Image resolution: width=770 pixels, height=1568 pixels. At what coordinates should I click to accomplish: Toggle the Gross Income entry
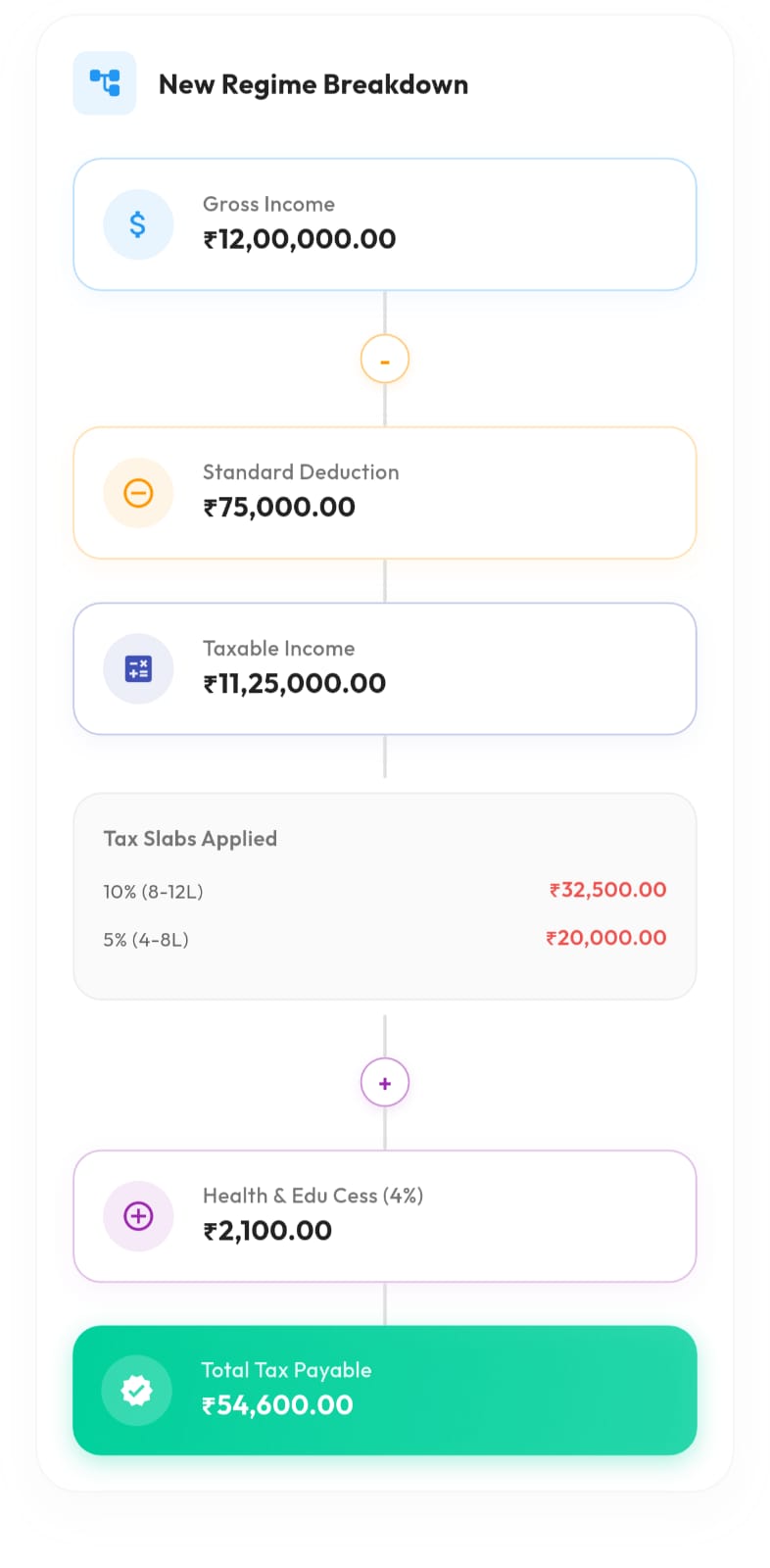point(384,224)
